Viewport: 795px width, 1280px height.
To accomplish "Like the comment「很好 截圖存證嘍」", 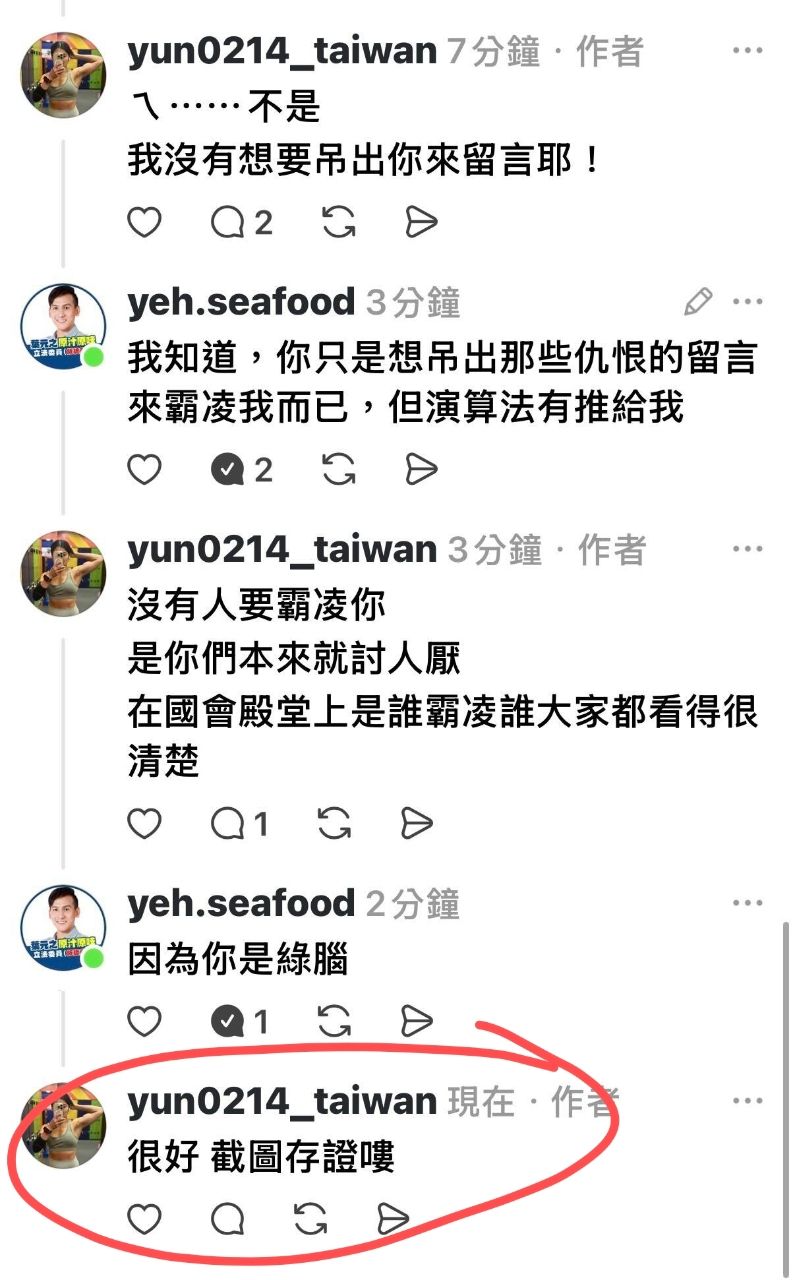I will [145, 1218].
